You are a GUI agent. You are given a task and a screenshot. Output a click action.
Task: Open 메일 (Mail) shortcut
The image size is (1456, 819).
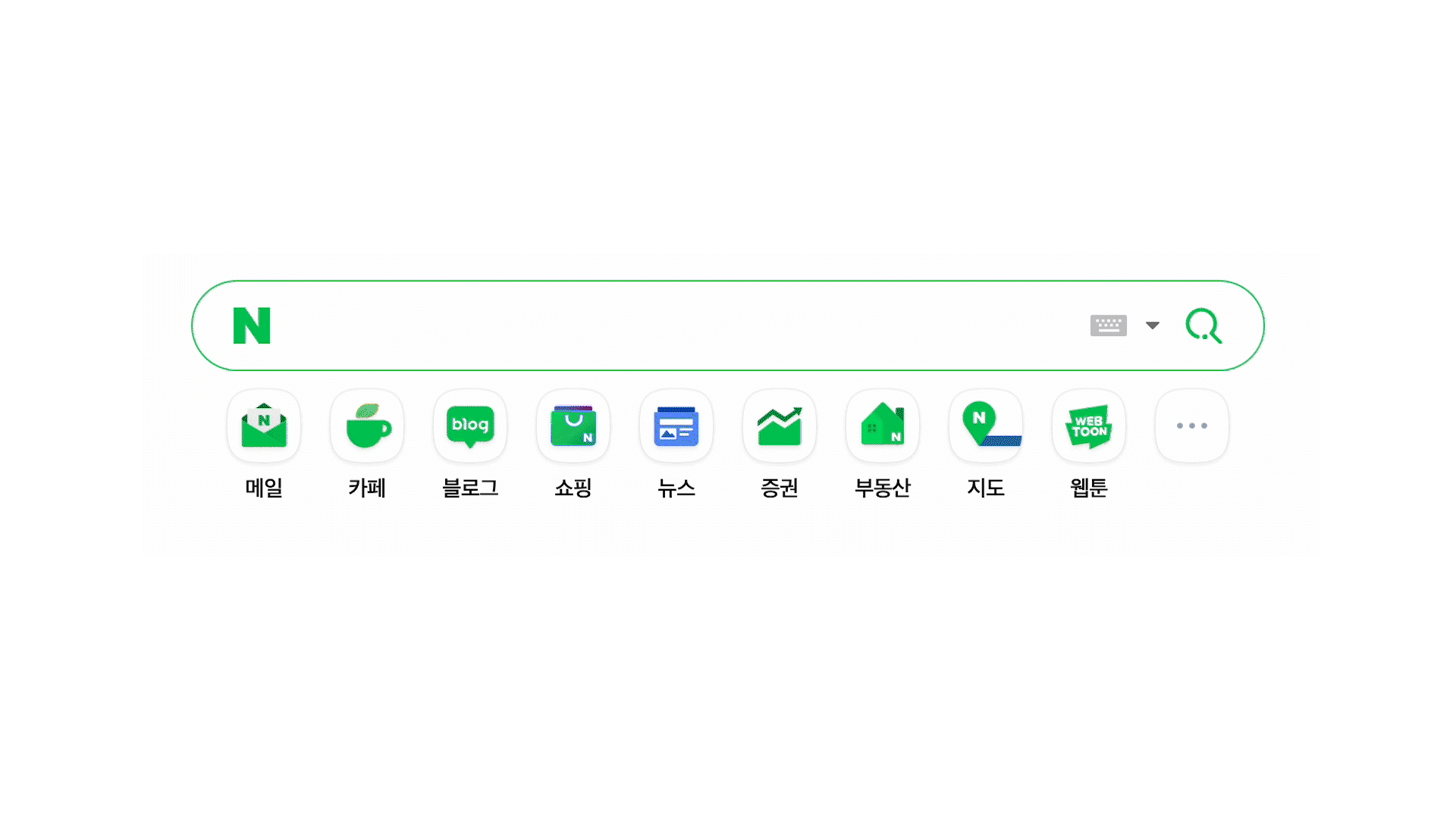pos(264,426)
